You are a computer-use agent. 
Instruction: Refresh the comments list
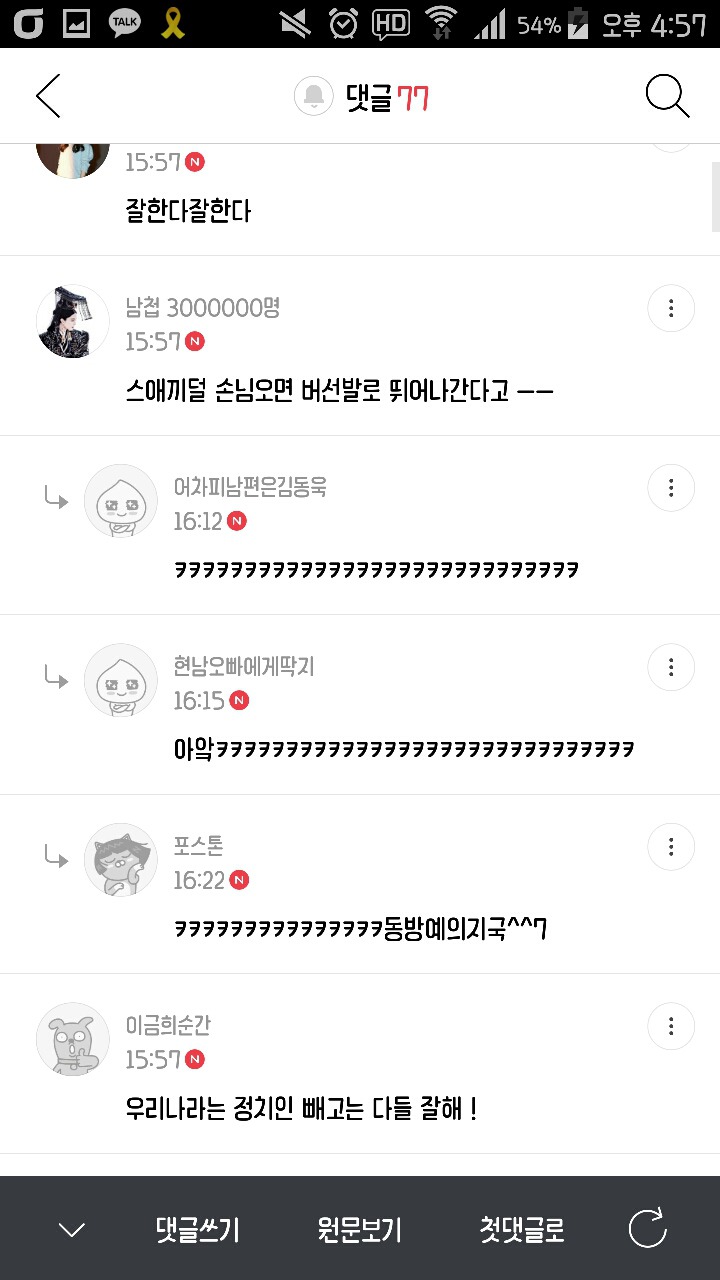pyautogui.click(x=647, y=1229)
